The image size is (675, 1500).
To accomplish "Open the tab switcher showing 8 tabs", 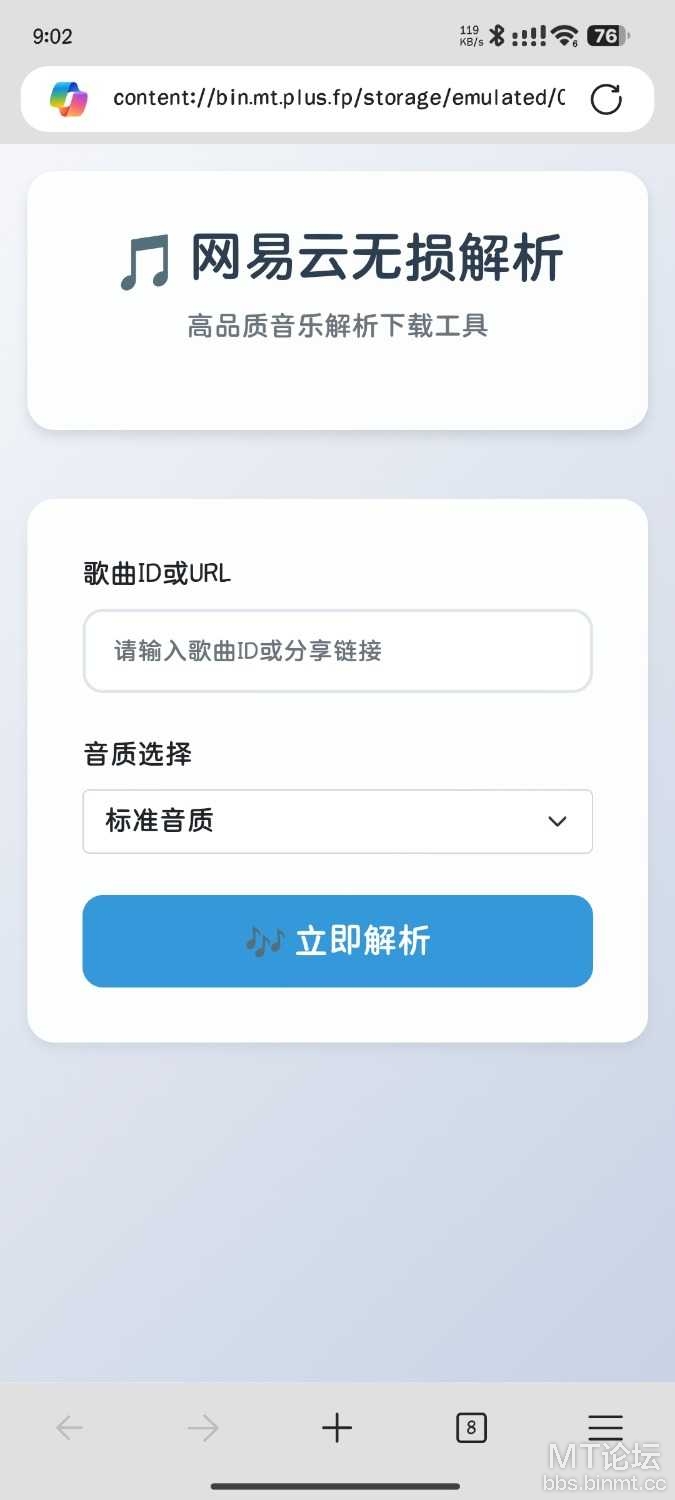I will 471,1428.
